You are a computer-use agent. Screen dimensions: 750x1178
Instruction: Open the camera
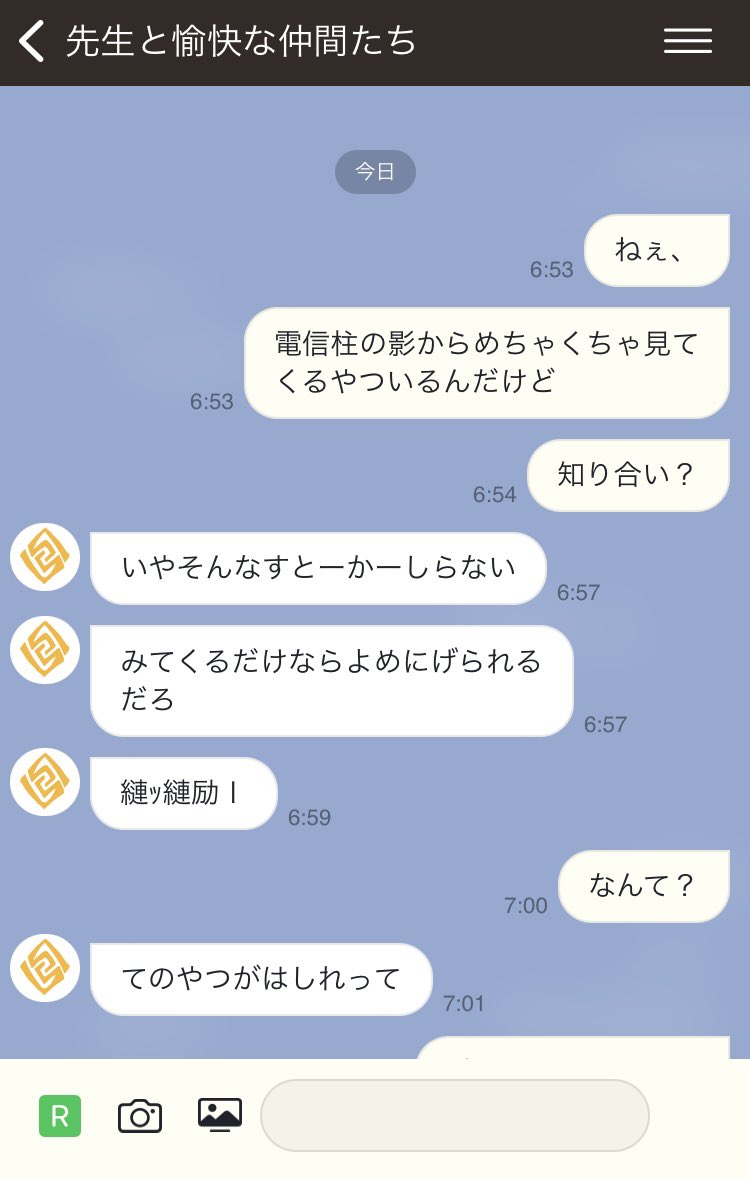point(140,1116)
